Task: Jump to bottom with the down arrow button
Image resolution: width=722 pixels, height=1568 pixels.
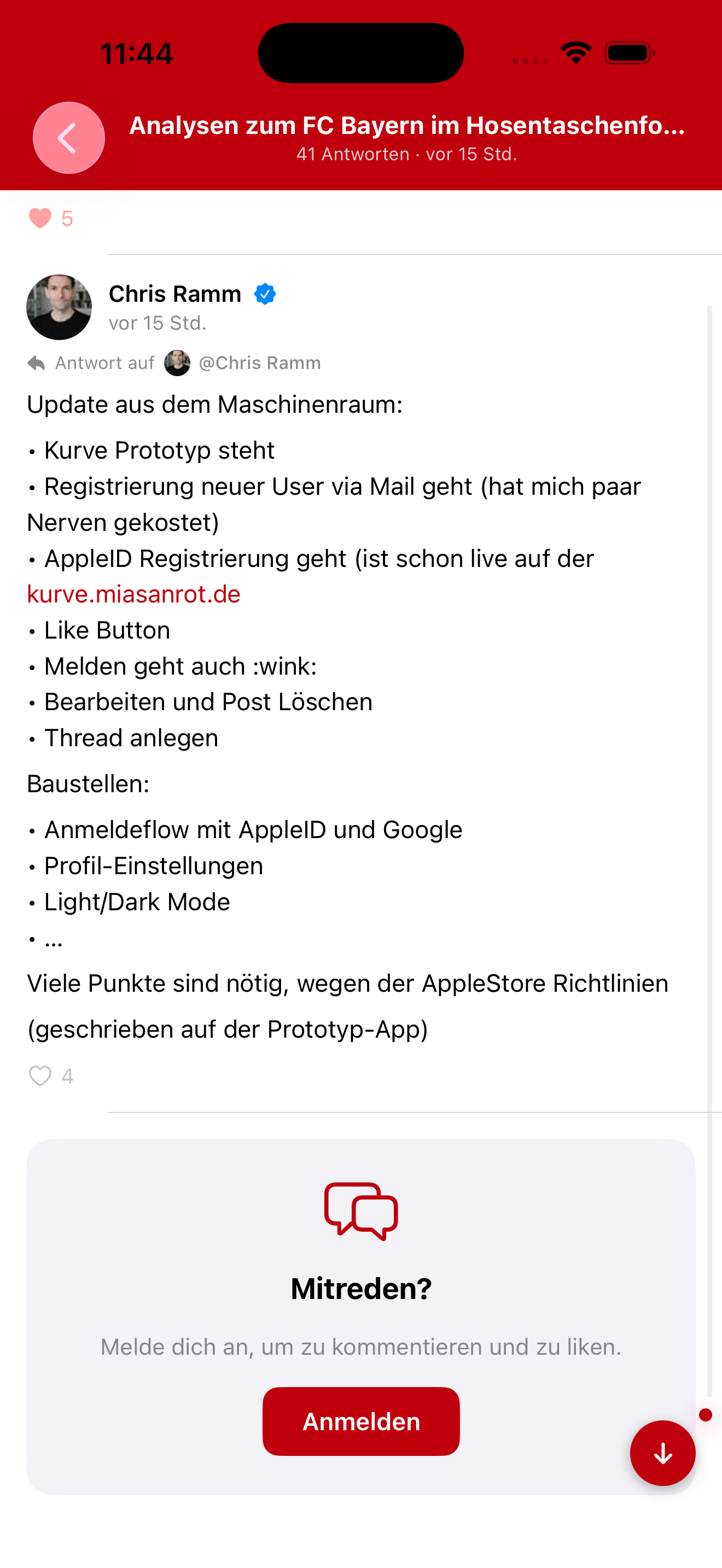Action: coord(662,1454)
